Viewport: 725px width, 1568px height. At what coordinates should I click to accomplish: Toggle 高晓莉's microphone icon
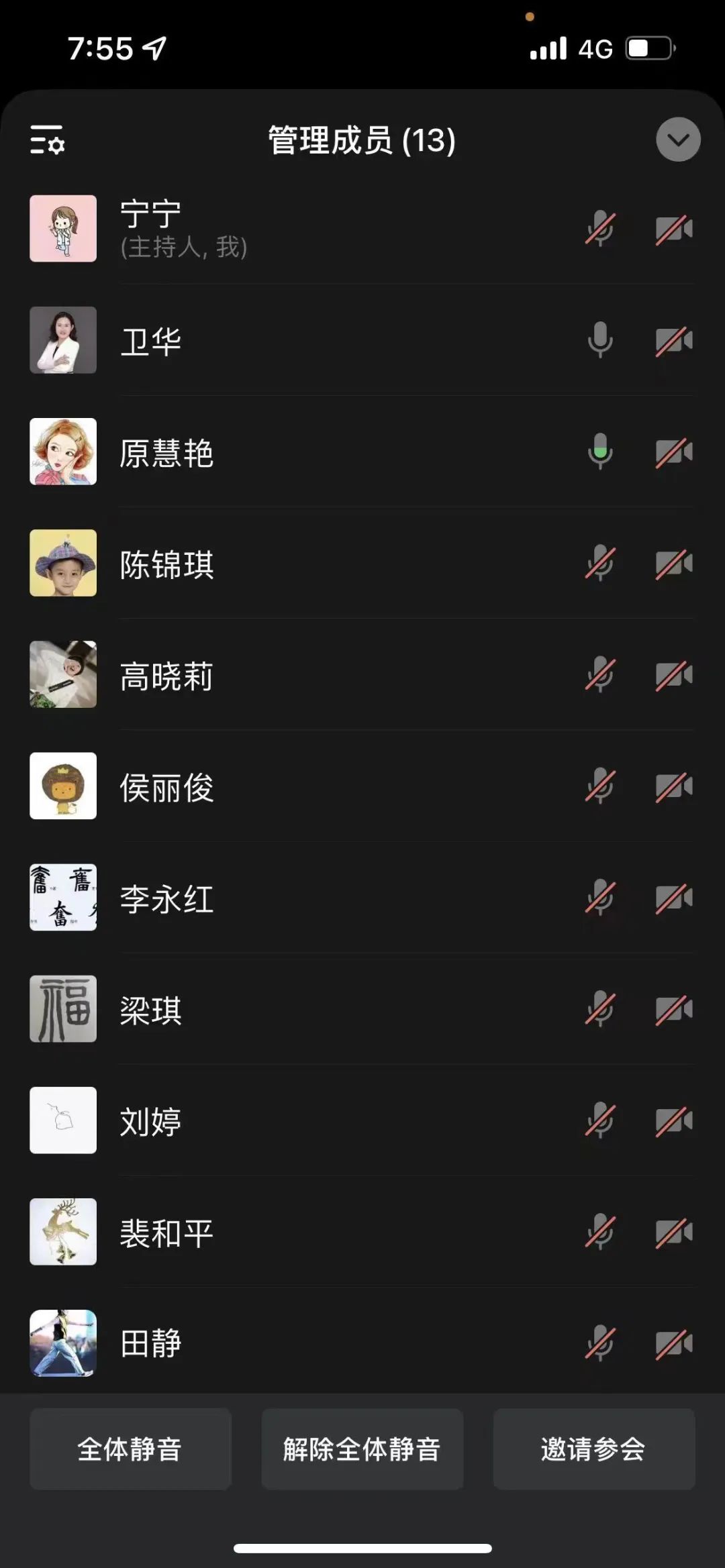click(x=600, y=674)
